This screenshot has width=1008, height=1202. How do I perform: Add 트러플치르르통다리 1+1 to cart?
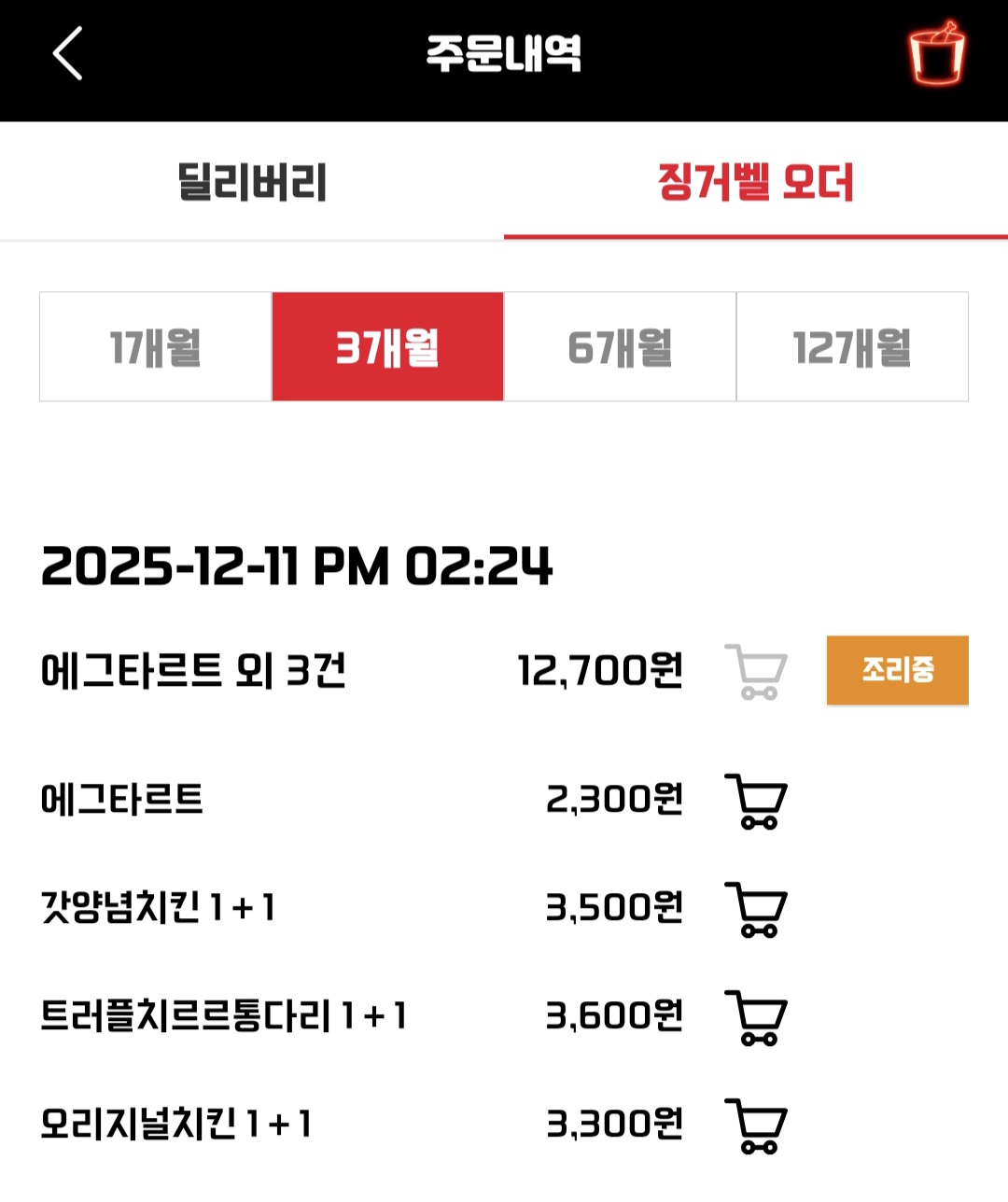tap(756, 1017)
